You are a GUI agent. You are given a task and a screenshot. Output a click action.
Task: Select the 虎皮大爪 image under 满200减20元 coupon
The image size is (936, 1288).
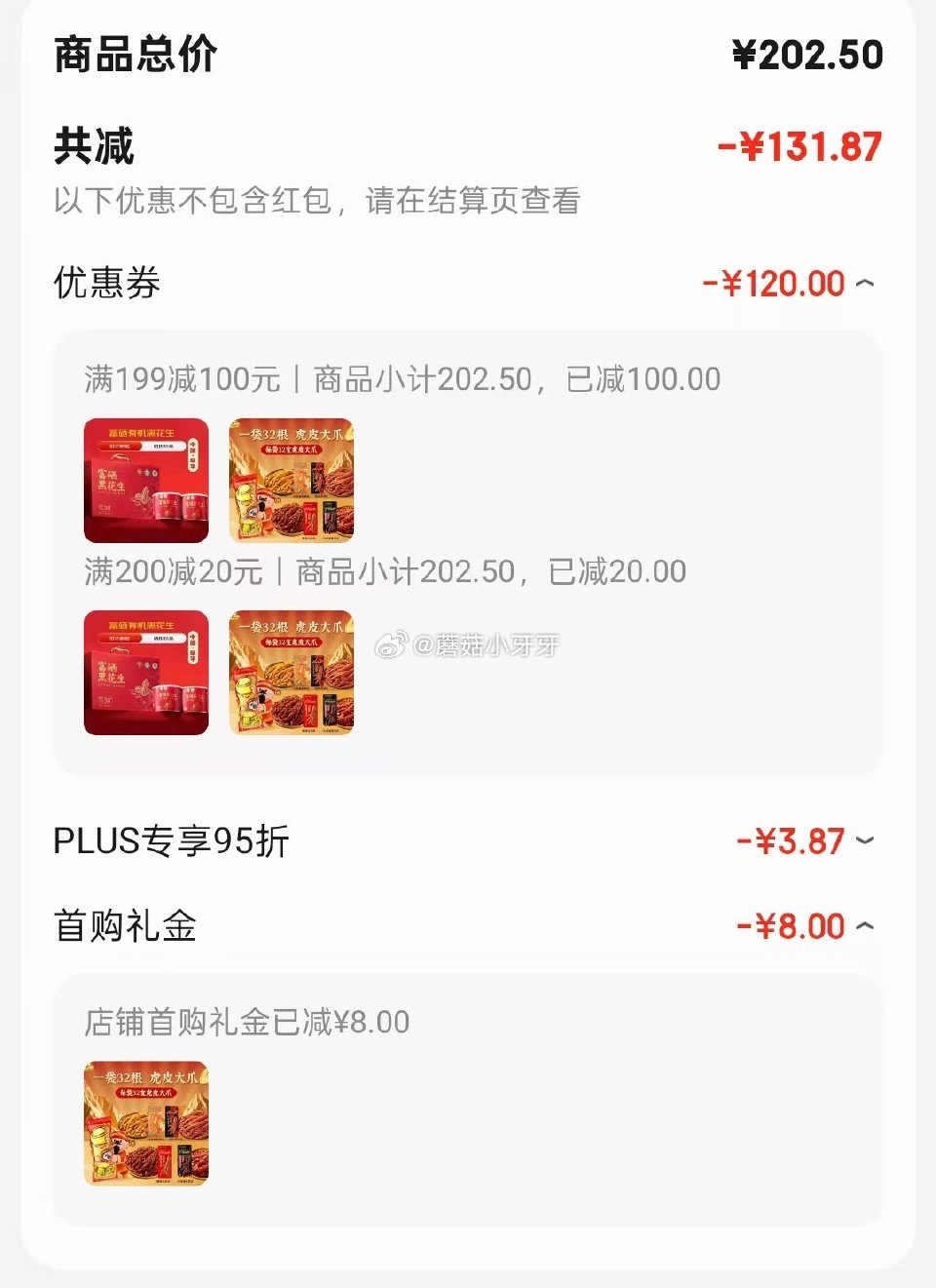pyautogui.click(x=291, y=673)
